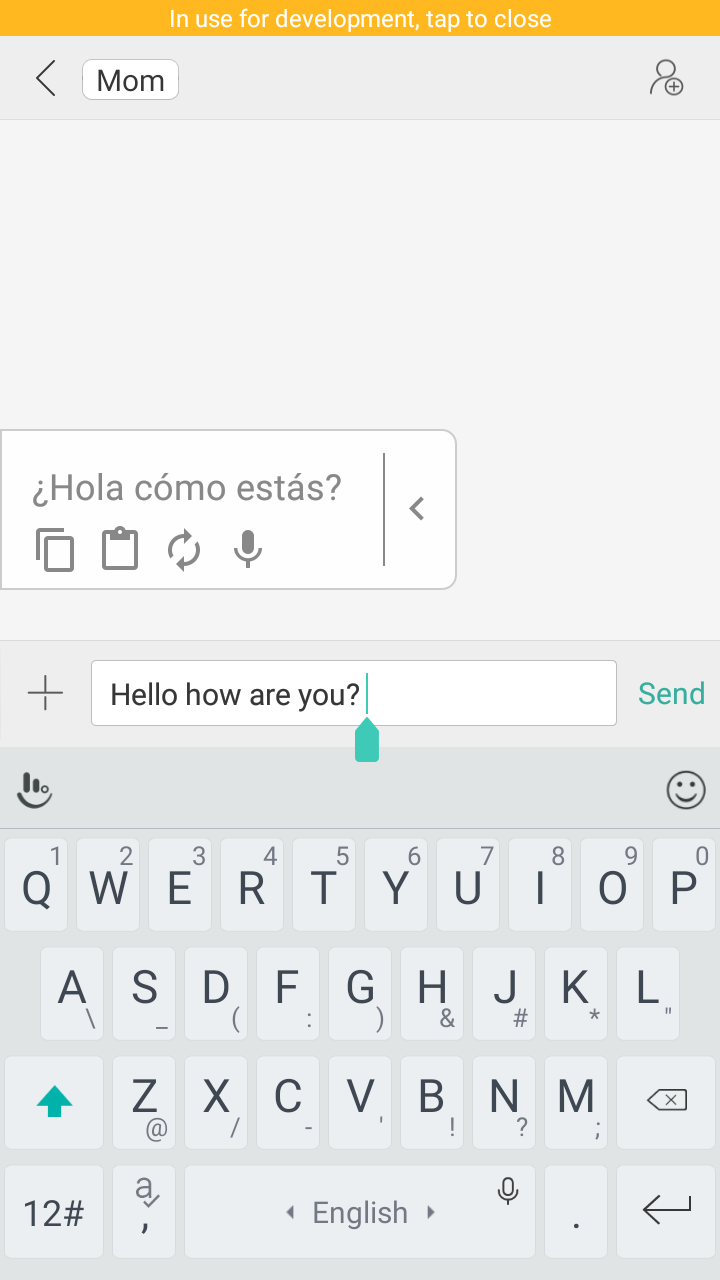720x1280 pixels.
Task: Tap the microphone on the spacebar
Action: click(507, 1191)
